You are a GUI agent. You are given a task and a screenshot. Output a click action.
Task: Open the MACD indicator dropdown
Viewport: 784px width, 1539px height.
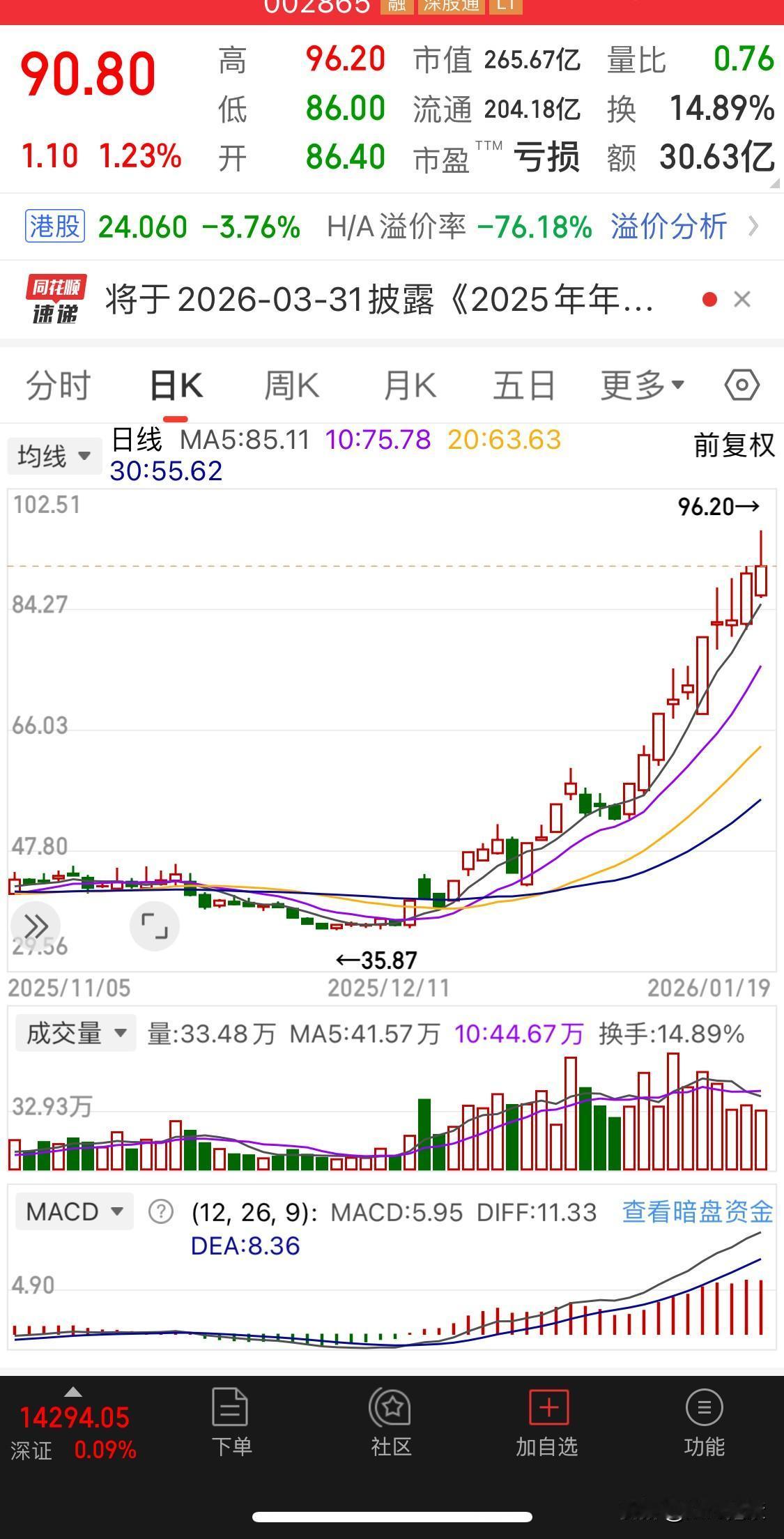74,1211
